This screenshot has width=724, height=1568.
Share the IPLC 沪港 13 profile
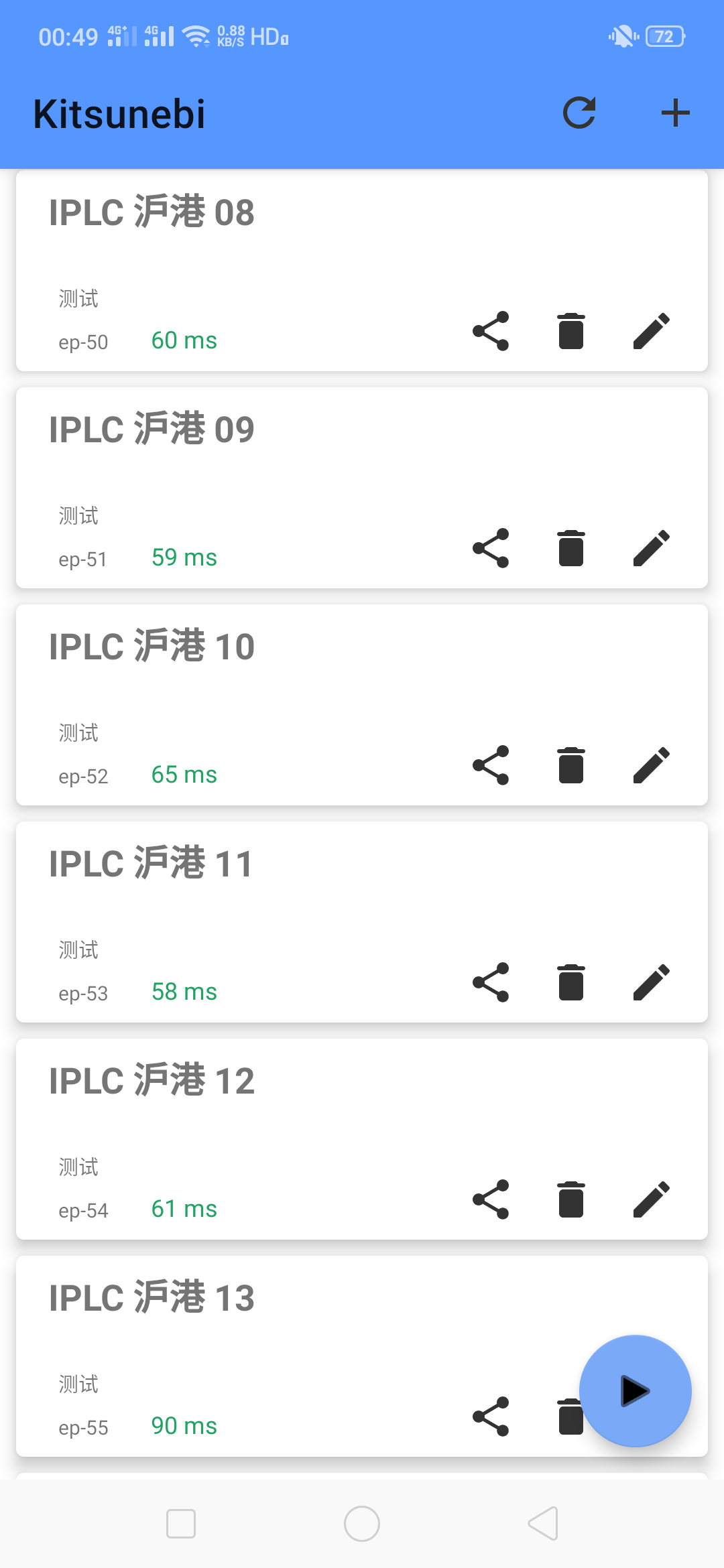(x=491, y=1417)
